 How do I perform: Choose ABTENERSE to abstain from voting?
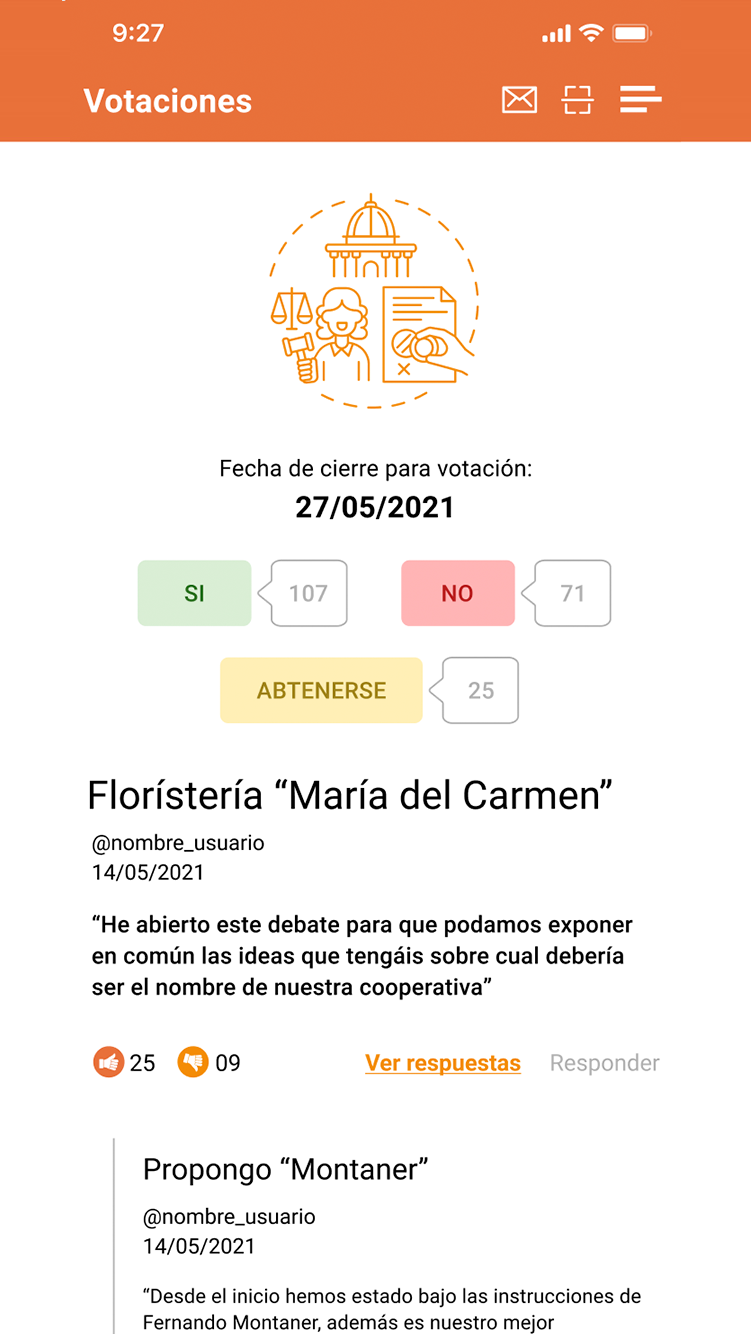coord(321,690)
